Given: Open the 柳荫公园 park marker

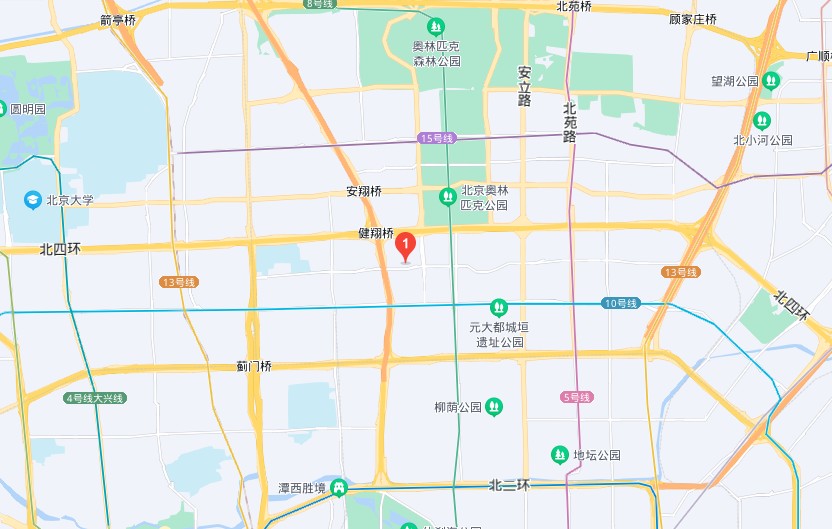Looking at the screenshot, I should tap(494, 407).
